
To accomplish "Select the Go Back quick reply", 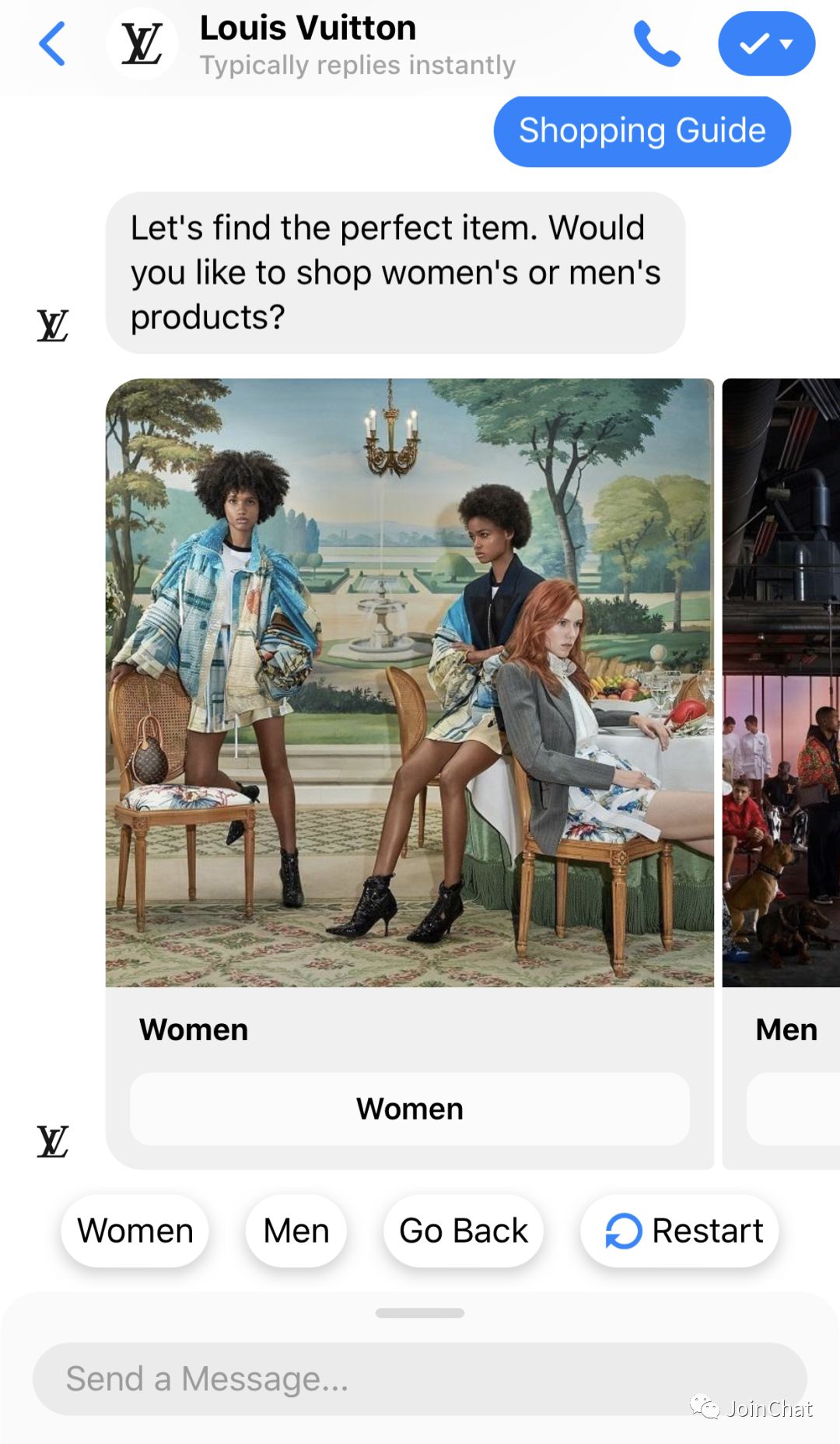I will (x=464, y=1231).
